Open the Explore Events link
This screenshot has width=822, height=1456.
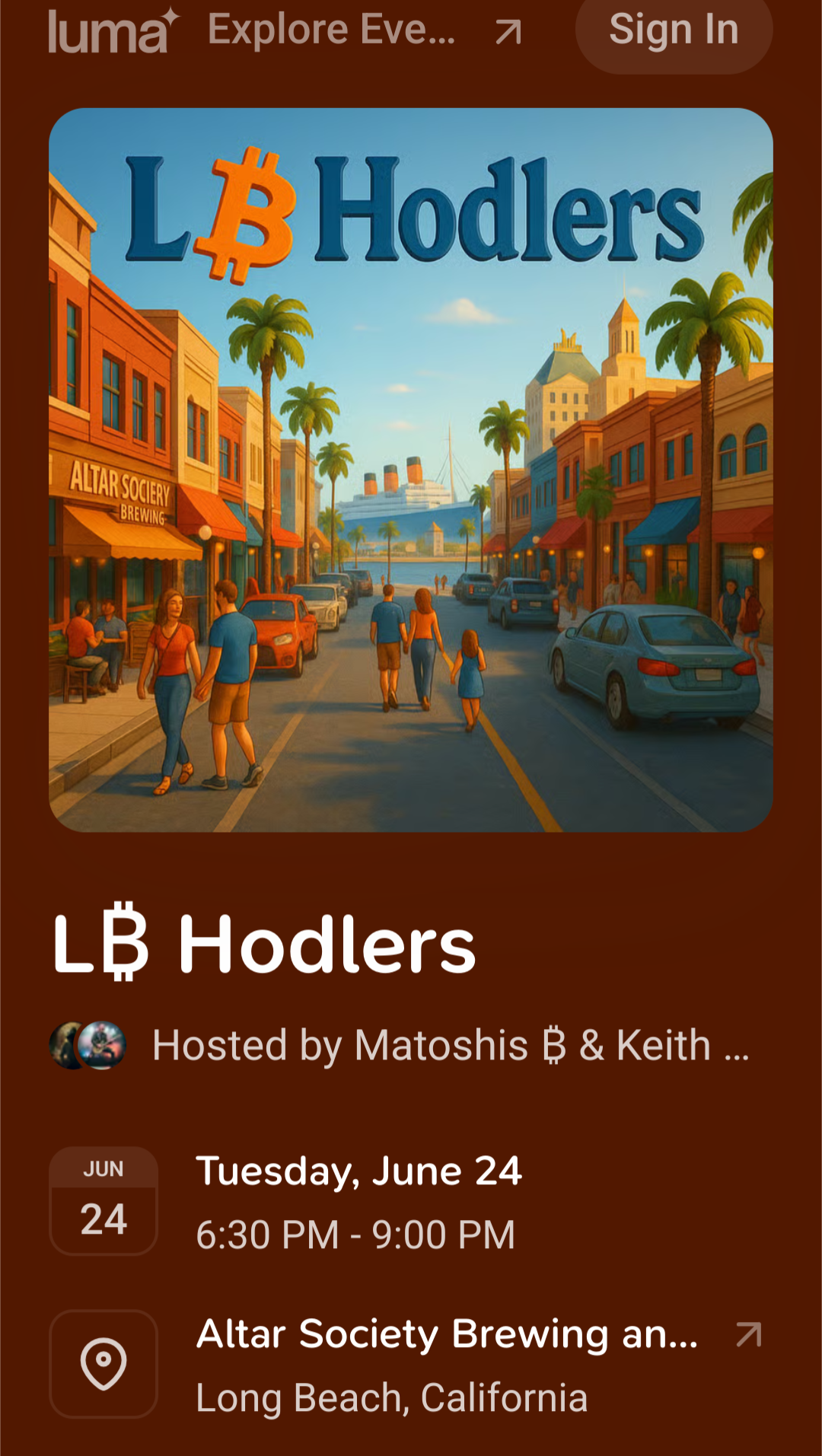click(x=365, y=31)
